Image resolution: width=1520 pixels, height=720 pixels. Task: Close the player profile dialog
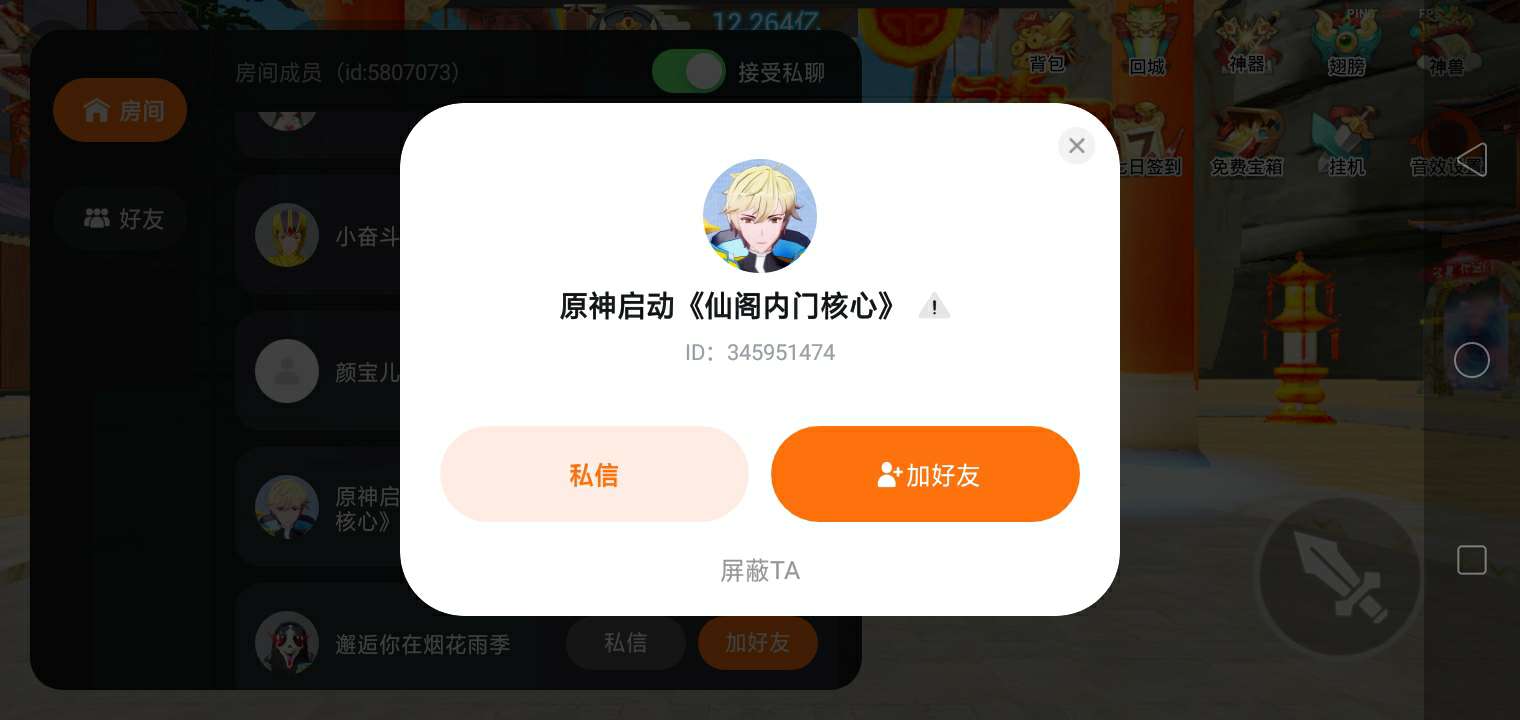coord(1076,146)
